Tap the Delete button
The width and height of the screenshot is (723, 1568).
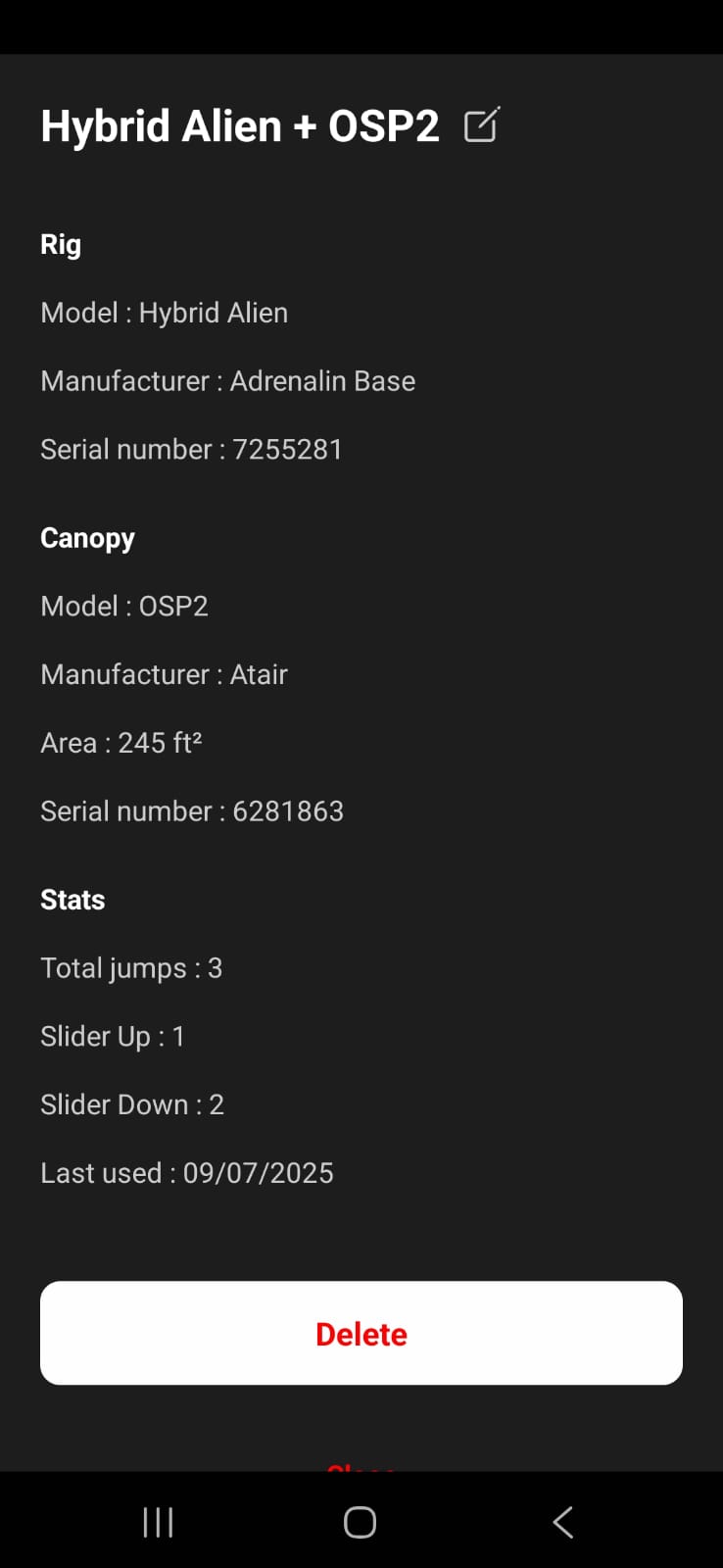361,1333
